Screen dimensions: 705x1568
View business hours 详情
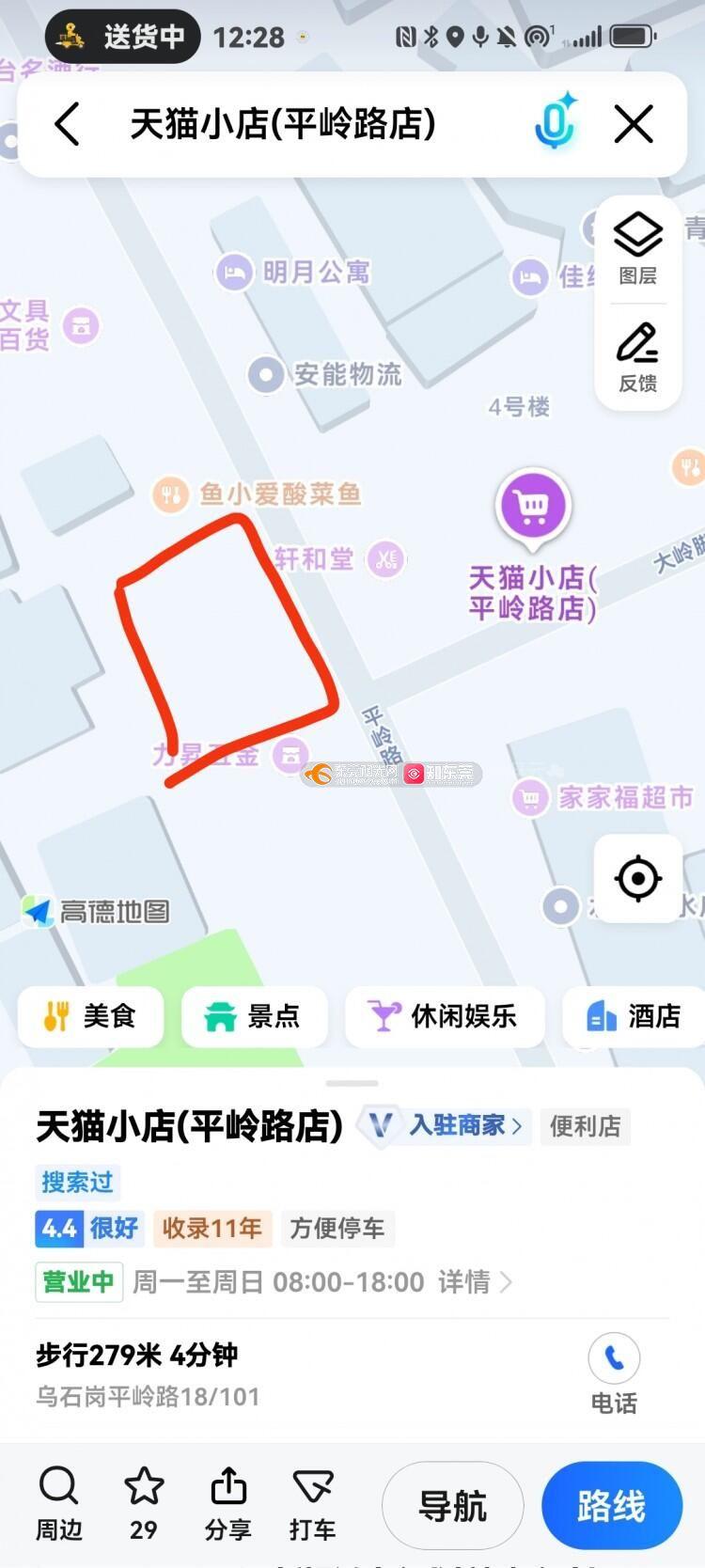(x=475, y=1282)
